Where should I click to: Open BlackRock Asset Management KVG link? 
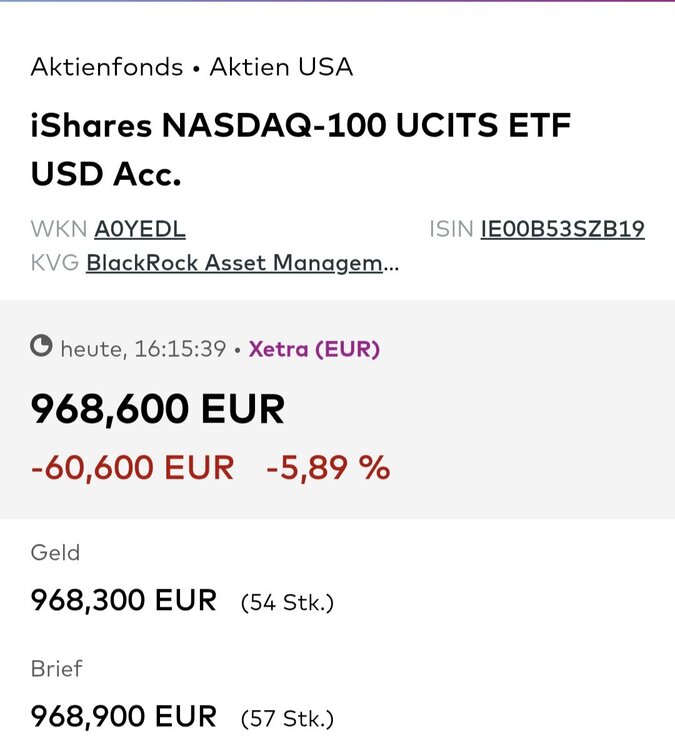(x=242, y=263)
